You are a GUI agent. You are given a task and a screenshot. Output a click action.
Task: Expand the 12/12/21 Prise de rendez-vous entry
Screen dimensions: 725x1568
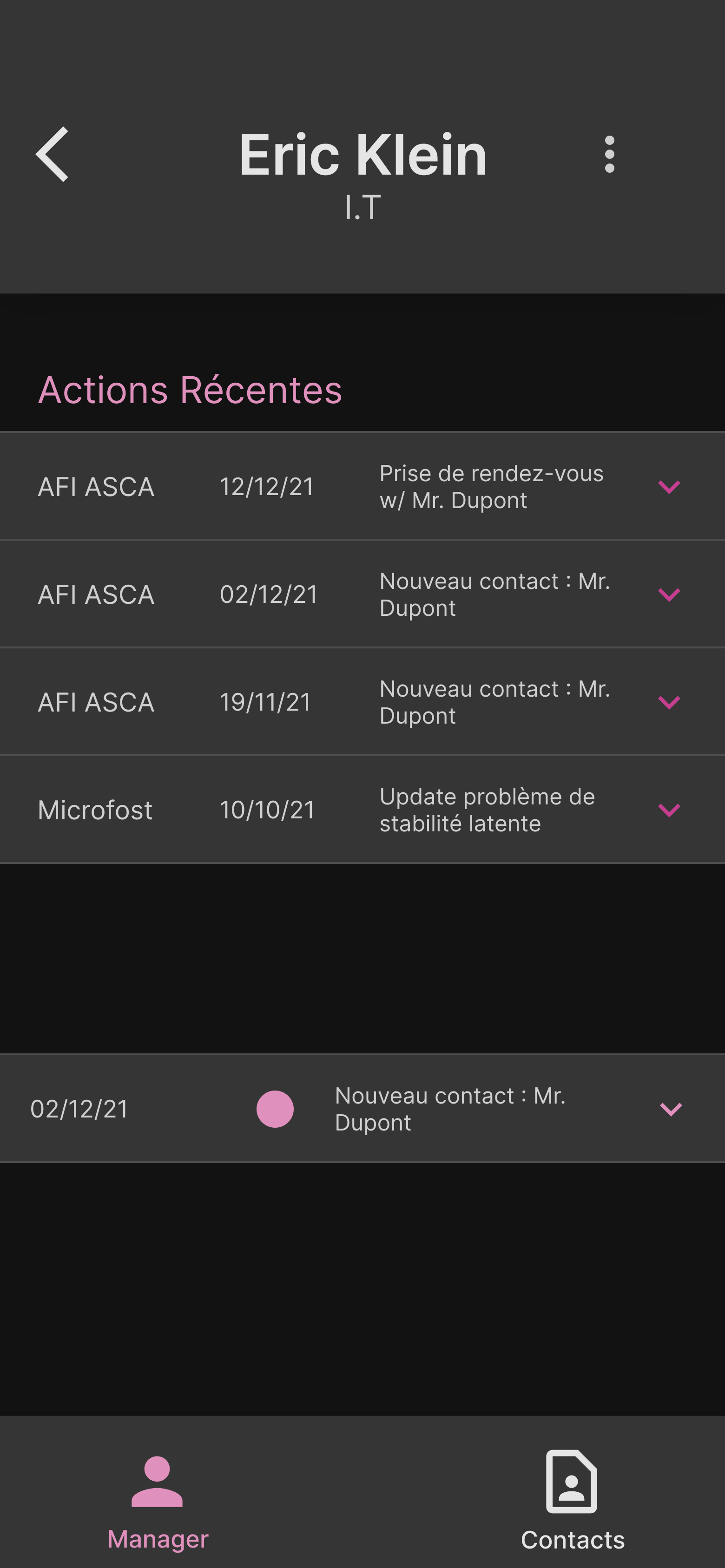coord(669,487)
